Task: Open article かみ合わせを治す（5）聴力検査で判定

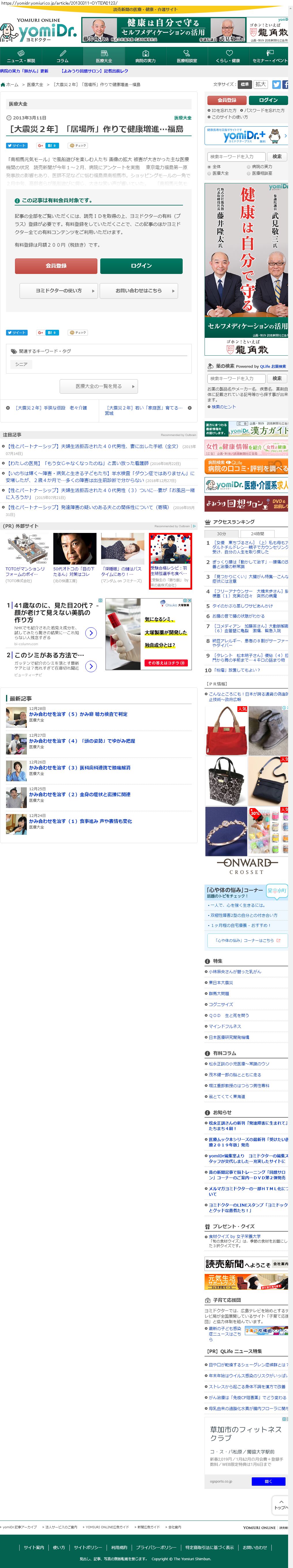Action: point(78,714)
